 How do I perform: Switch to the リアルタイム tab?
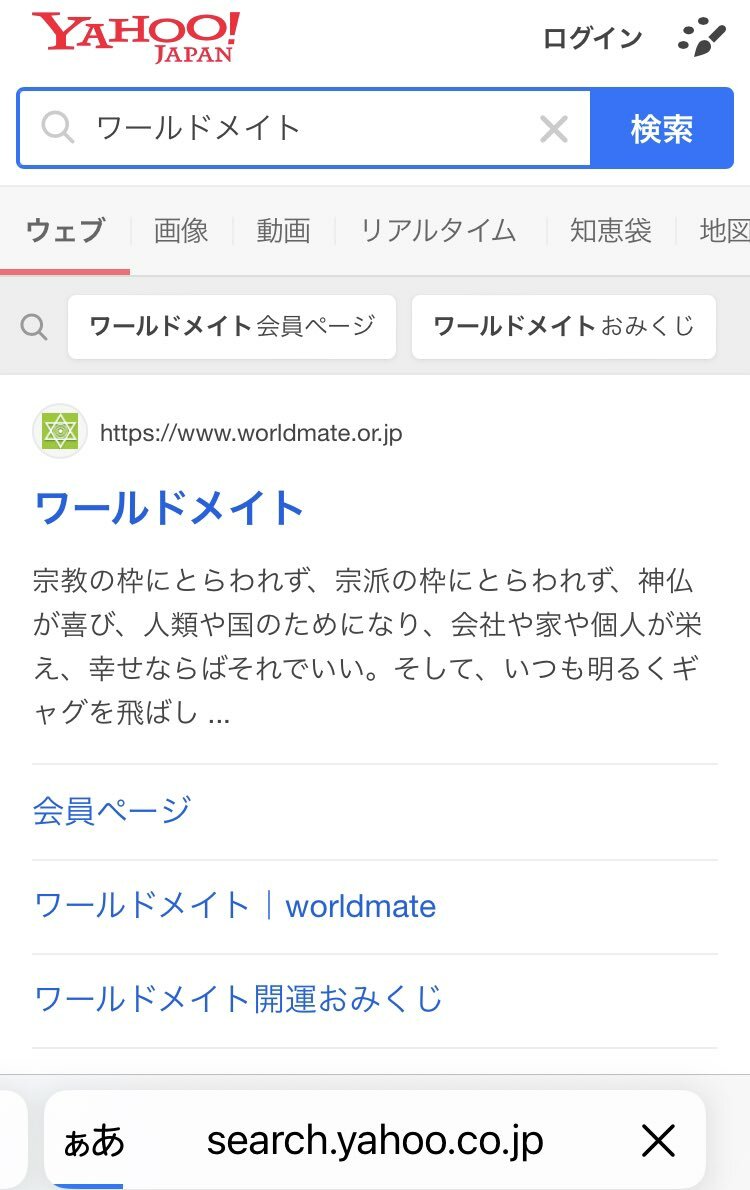click(x=438, y=231)
